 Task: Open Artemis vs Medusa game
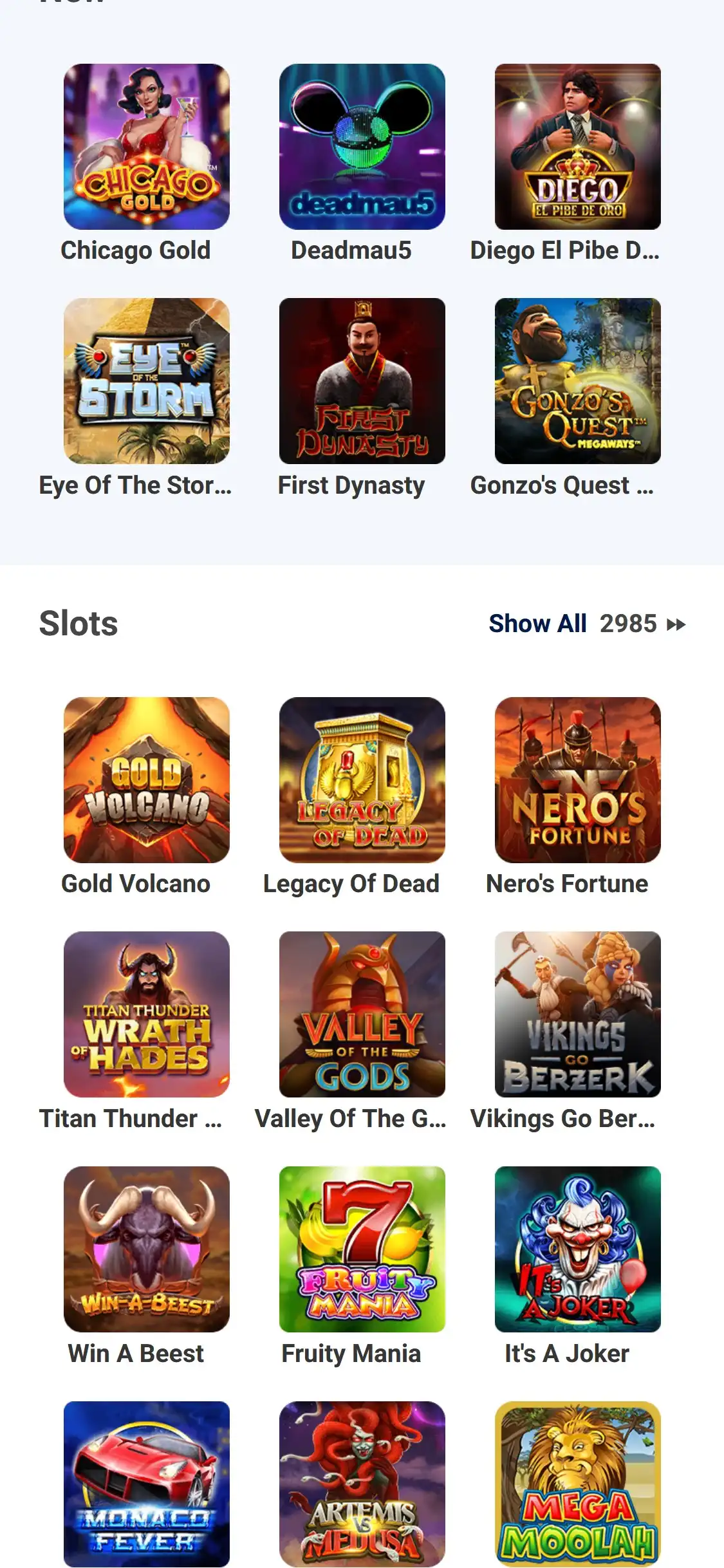click(362, 1484)
